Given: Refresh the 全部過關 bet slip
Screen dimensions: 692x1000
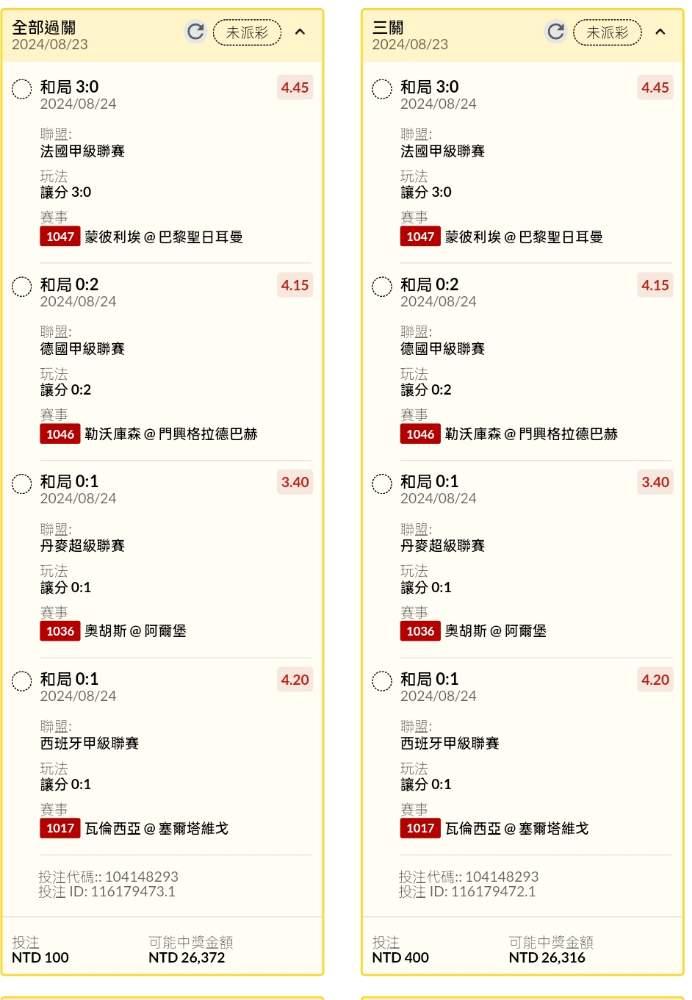Looking at the screenshot, I should (196, 31).
